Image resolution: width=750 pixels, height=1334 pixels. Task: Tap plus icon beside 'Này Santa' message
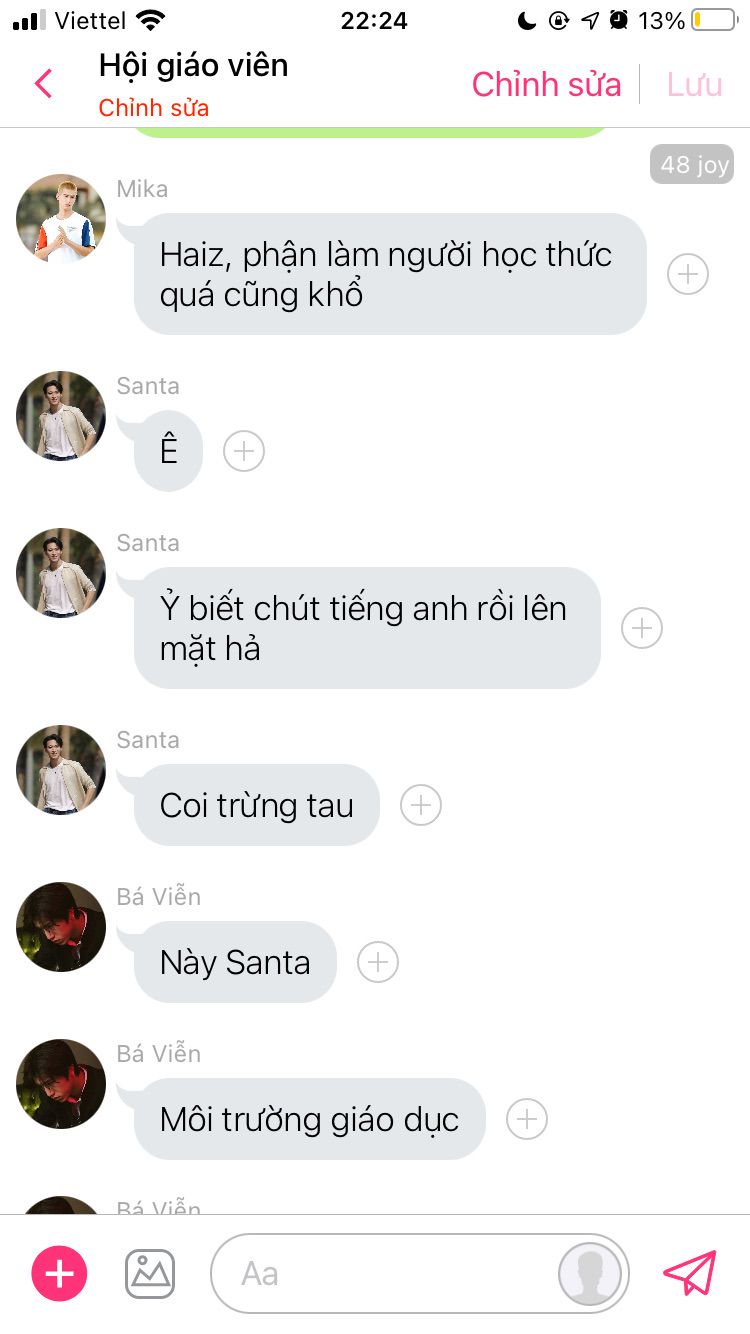click(x=378, y=962)
